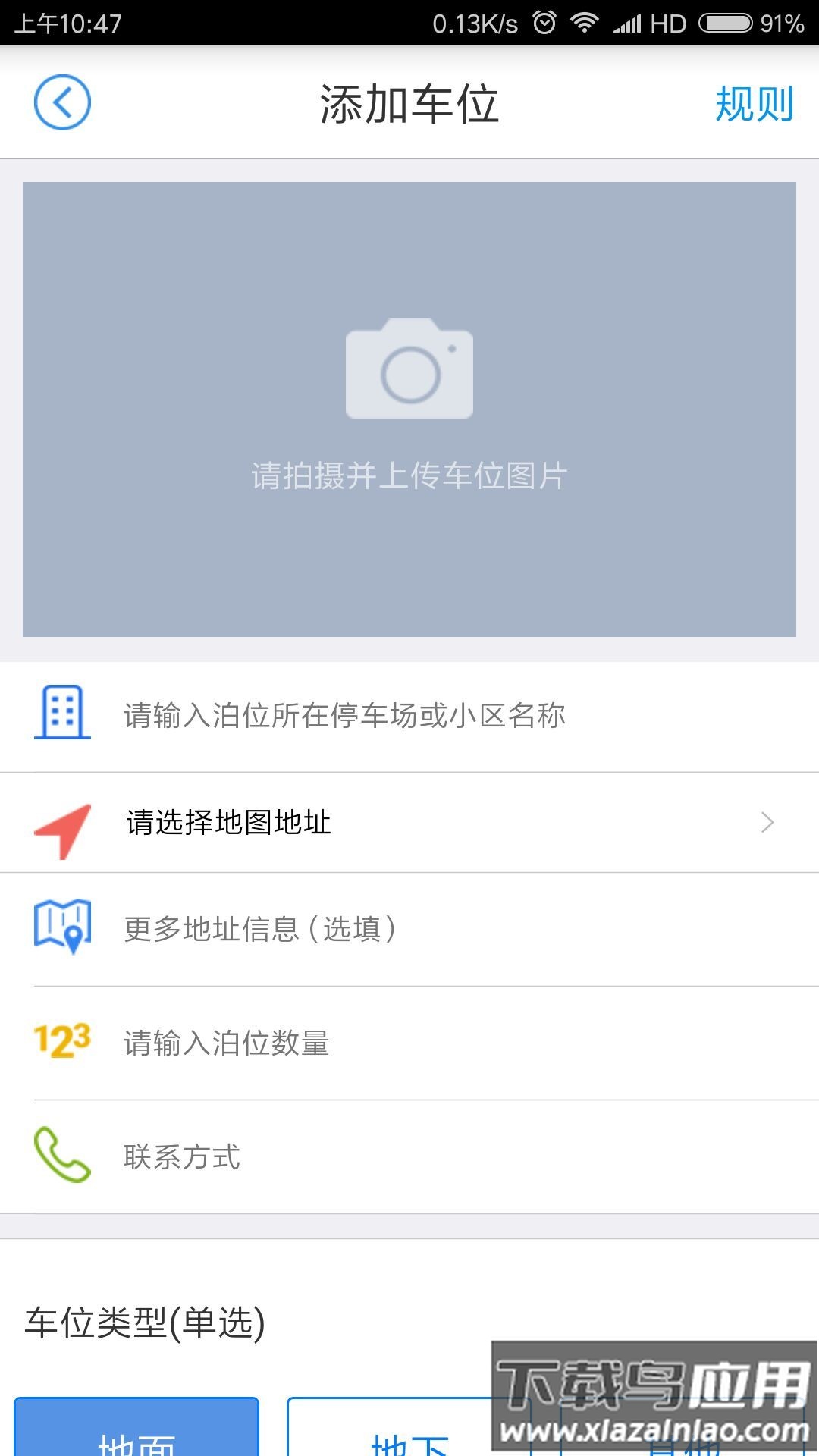This screenshot has width=819, height=1456.
Task: Tap the back arrow at top left
Action: coord(64,102)
